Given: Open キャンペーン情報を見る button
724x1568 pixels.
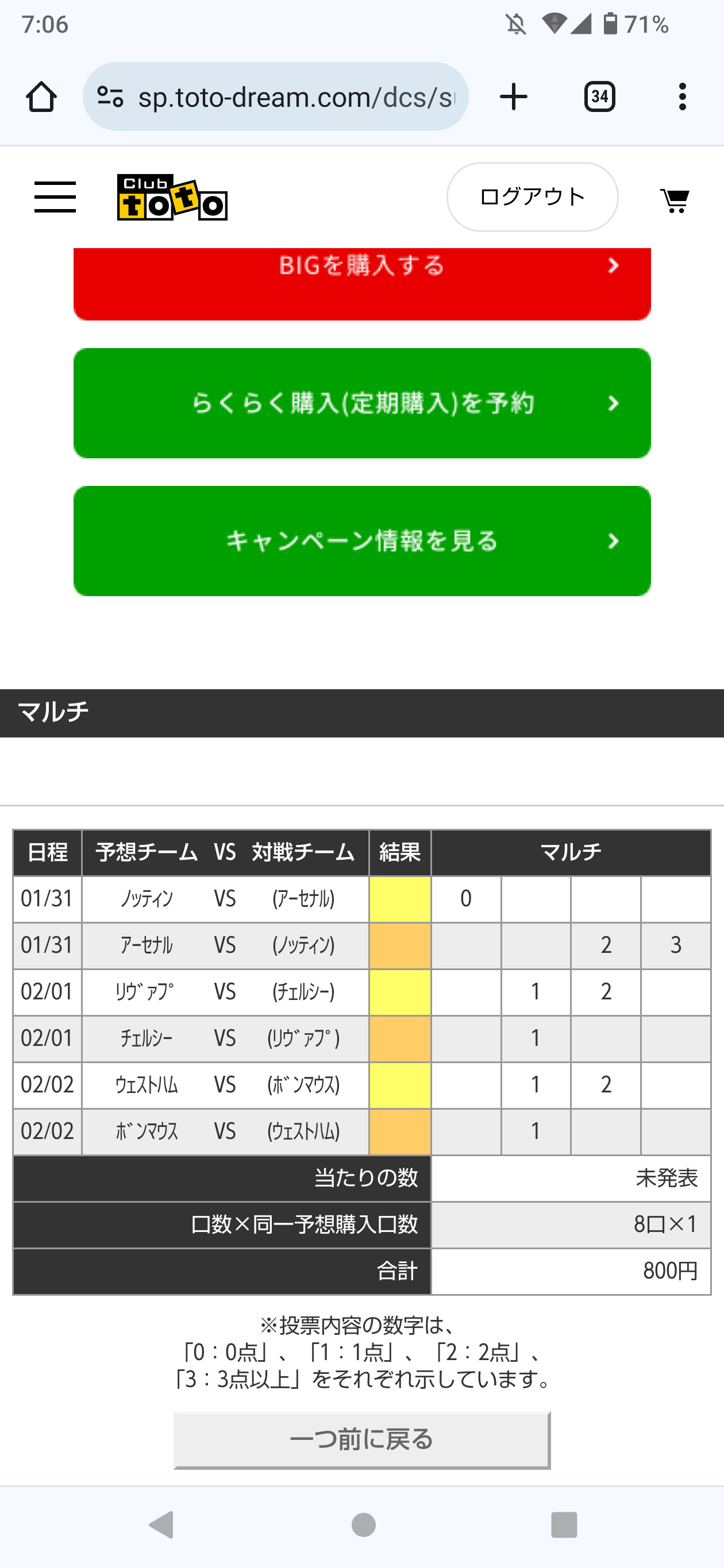Looking at the screenshot, I should point(361,540).
